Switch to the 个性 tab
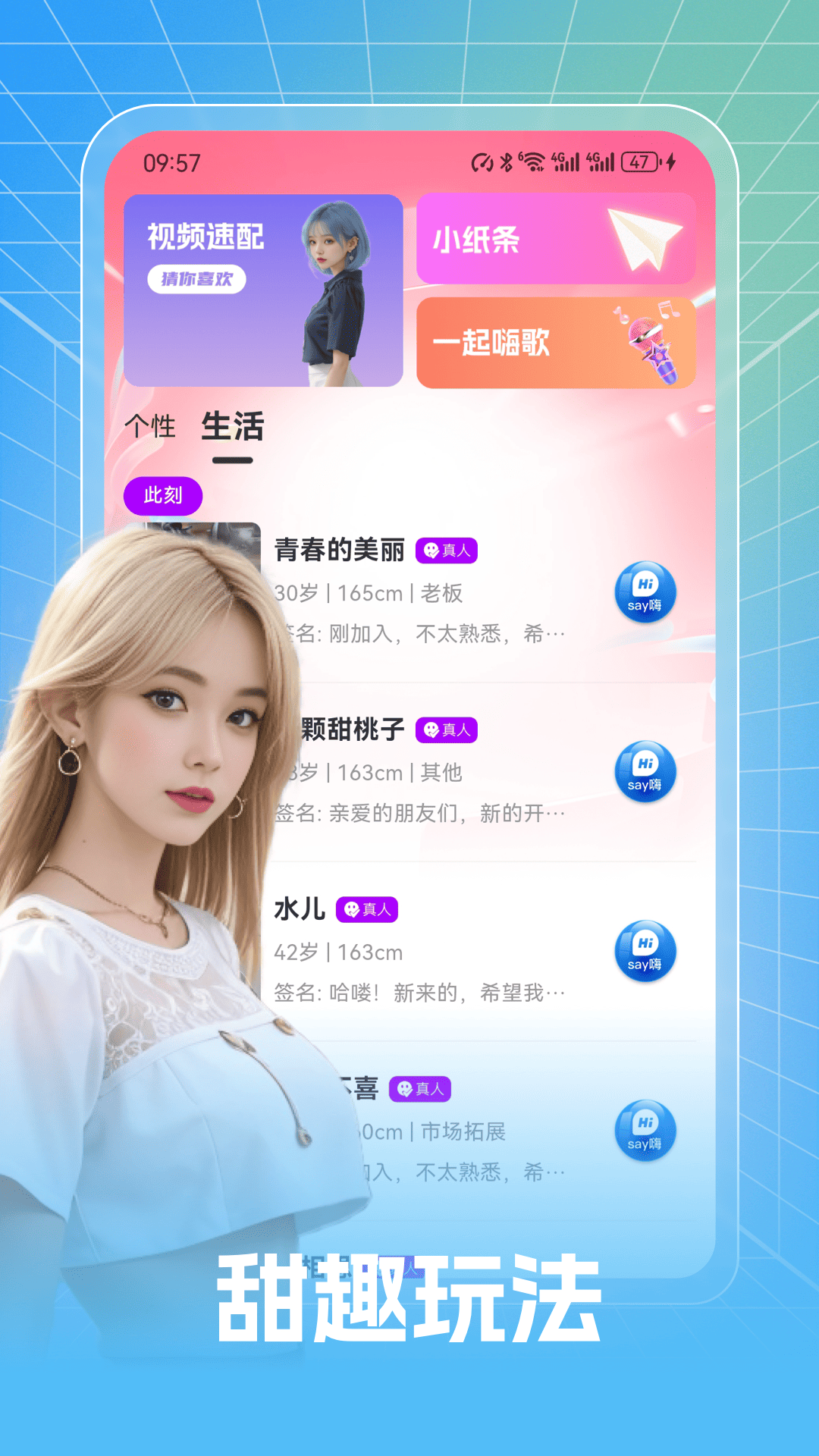The height and width of the screenshot is (1456, 819). (150, 427)
